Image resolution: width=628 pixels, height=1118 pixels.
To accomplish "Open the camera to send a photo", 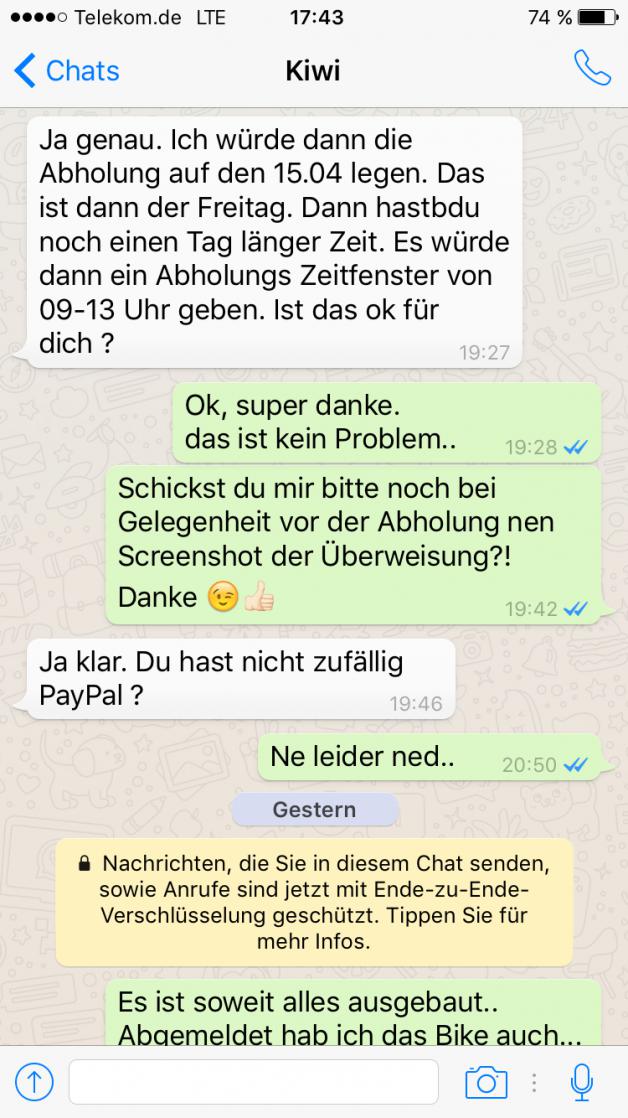I will (x=486, y=1081).
